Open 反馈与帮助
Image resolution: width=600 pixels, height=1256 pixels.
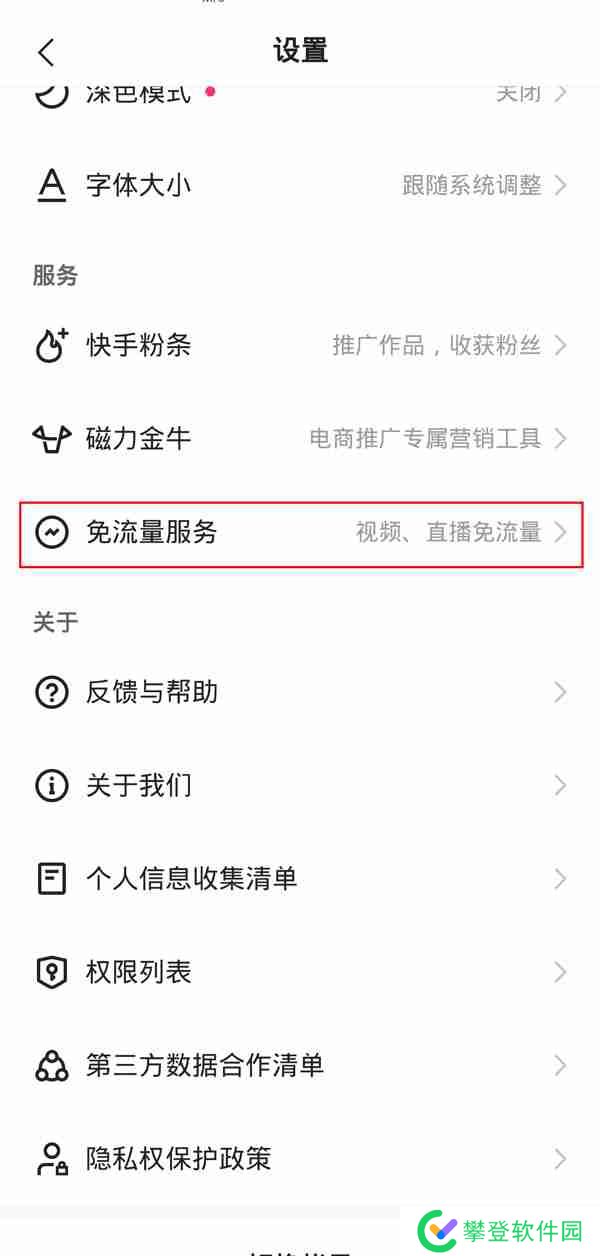tap(300, 692)
